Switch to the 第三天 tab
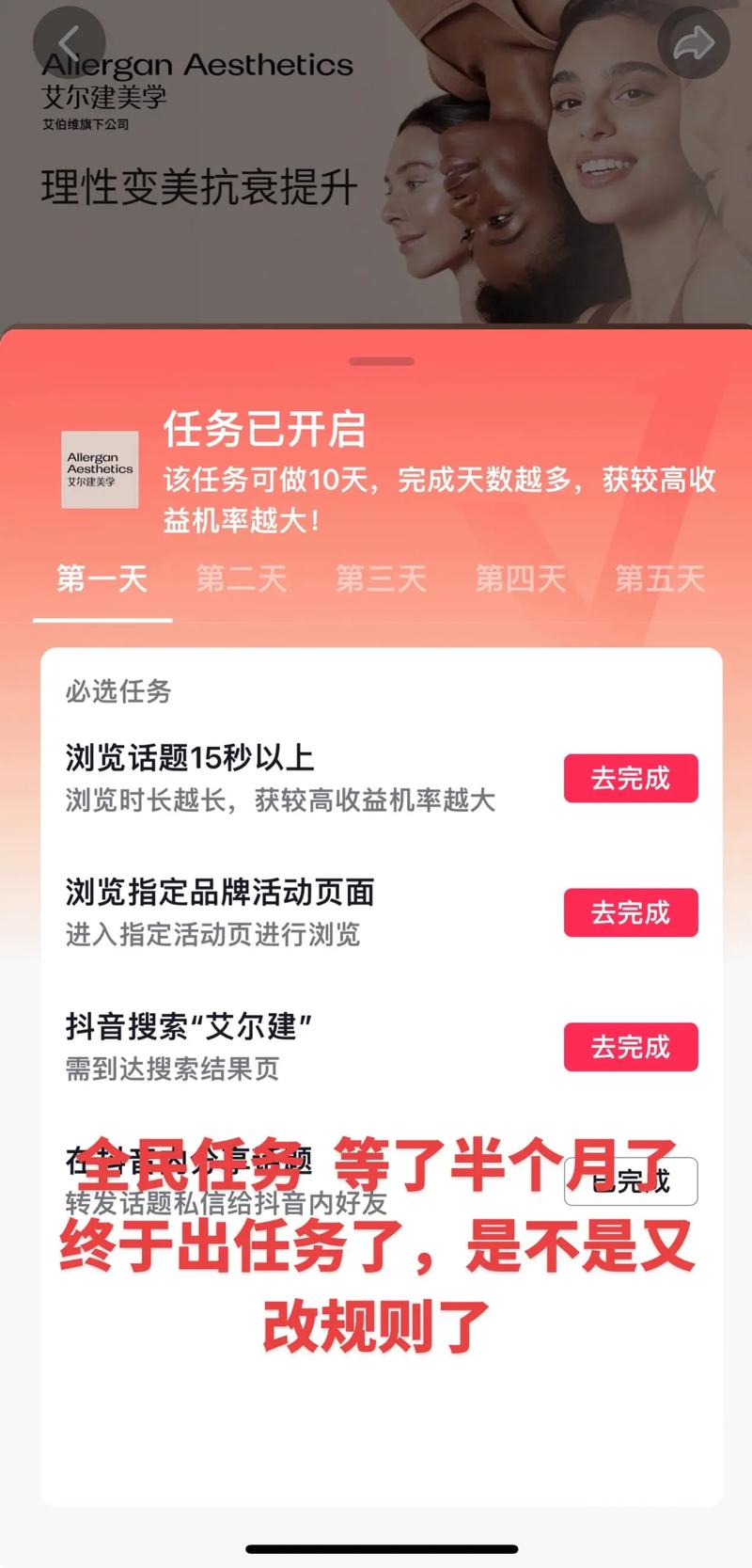 (x=381, y=580)
